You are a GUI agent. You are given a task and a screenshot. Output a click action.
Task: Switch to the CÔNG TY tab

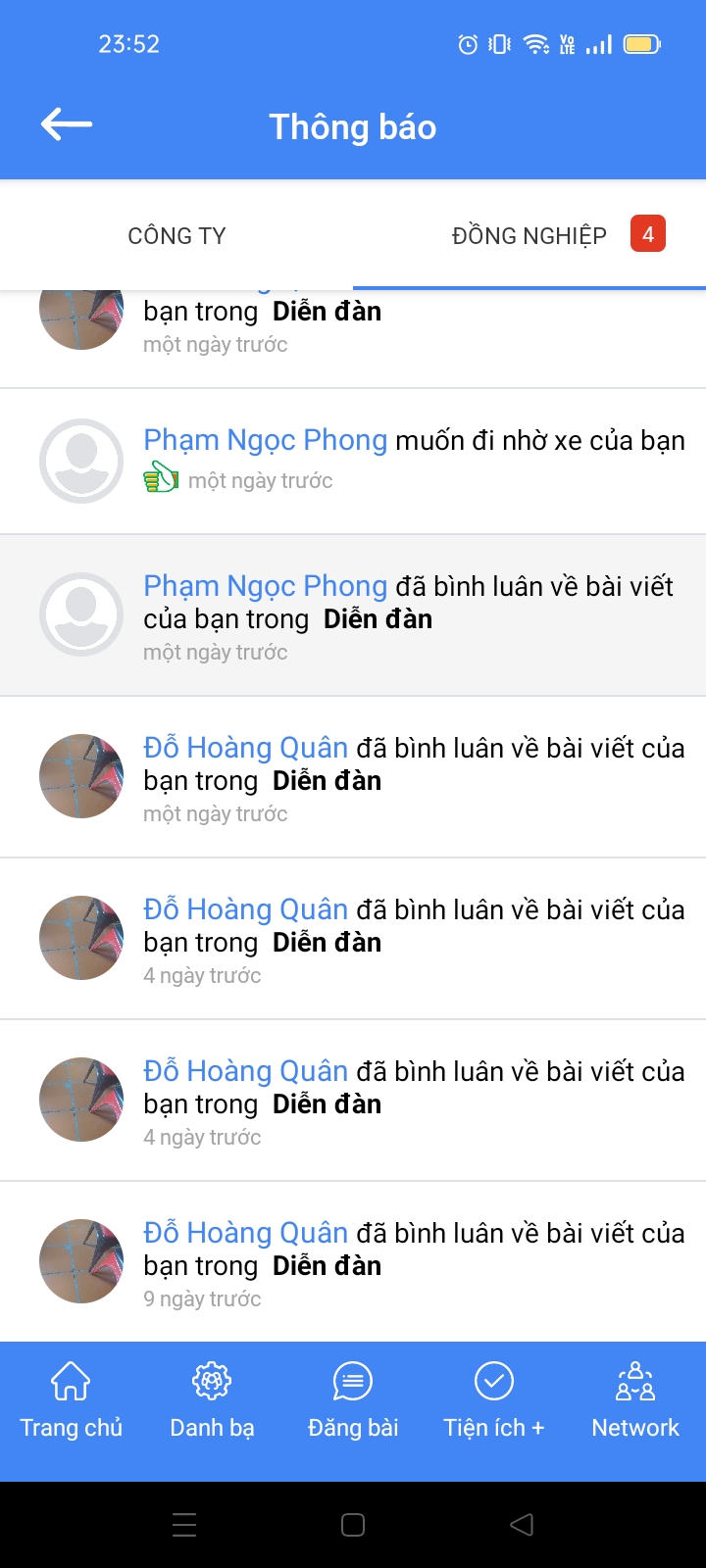click(x=176, y=236)
